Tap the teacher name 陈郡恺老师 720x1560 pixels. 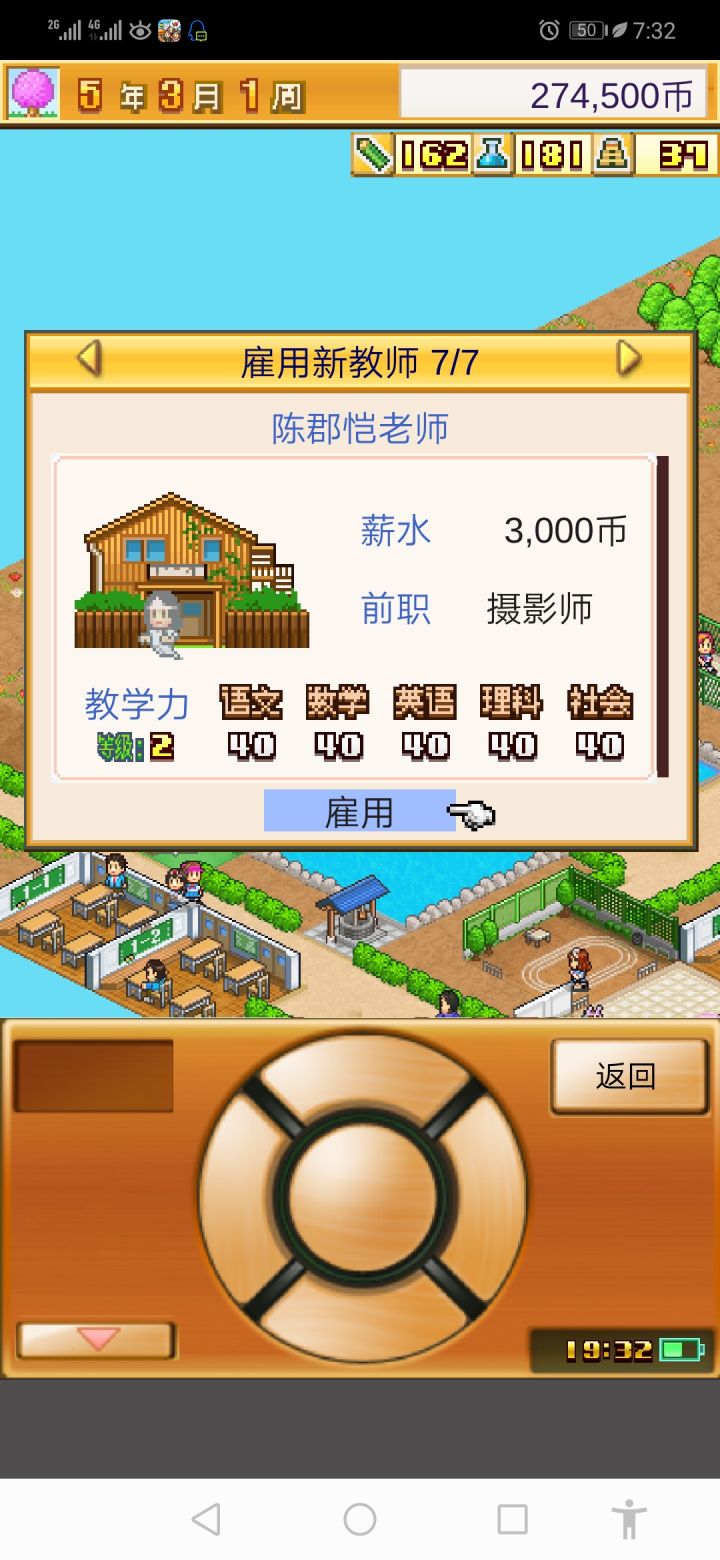pos(360,429)
